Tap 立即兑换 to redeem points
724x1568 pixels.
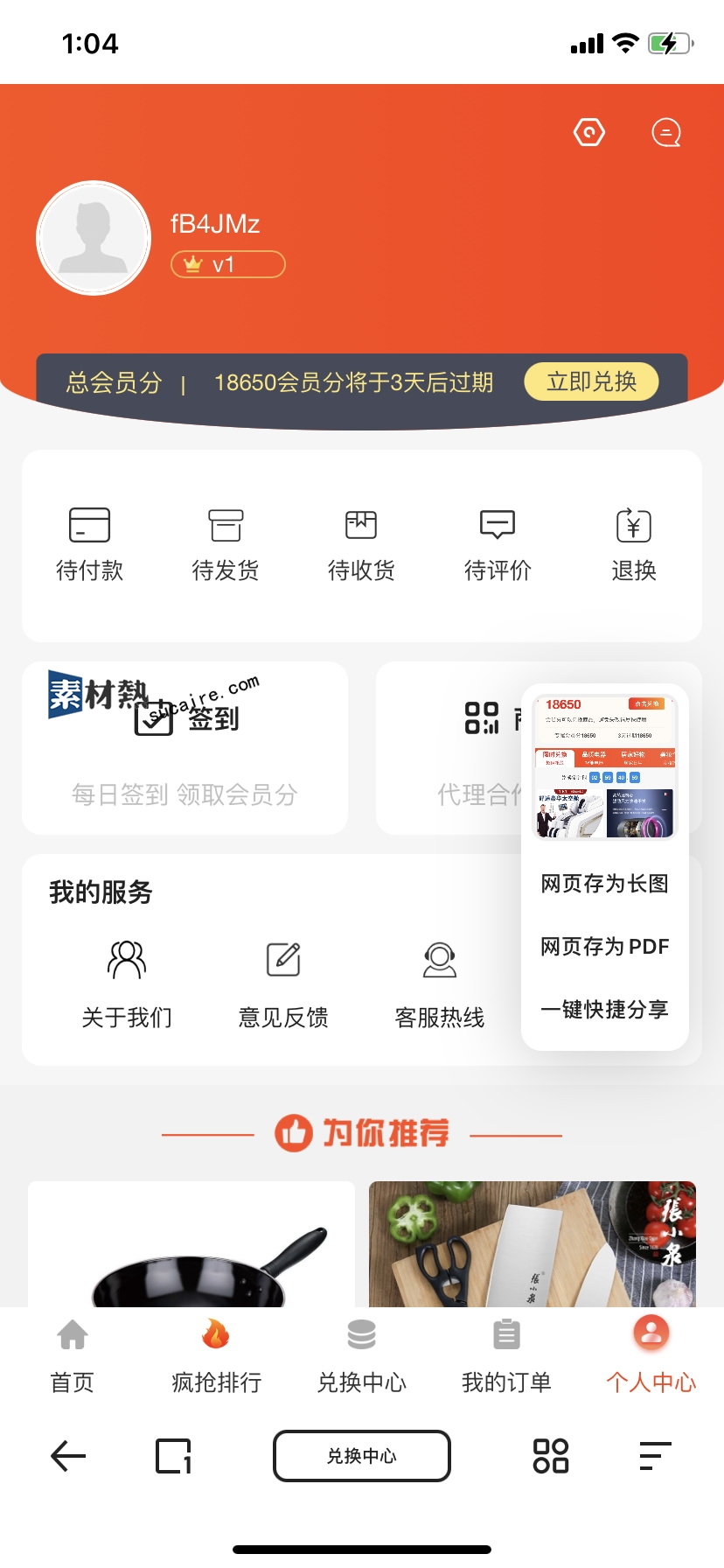click(x=591, y=381)
